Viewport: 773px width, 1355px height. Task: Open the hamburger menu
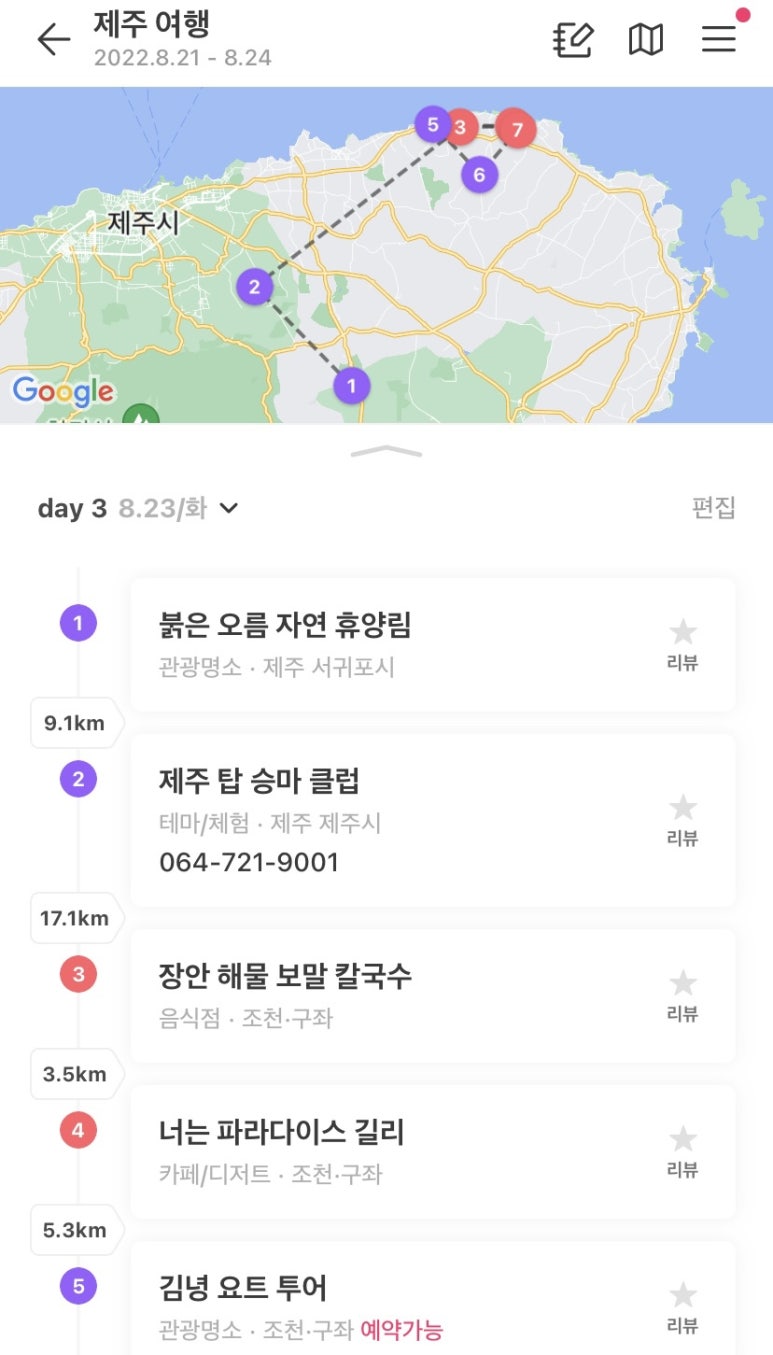[718, 39]
